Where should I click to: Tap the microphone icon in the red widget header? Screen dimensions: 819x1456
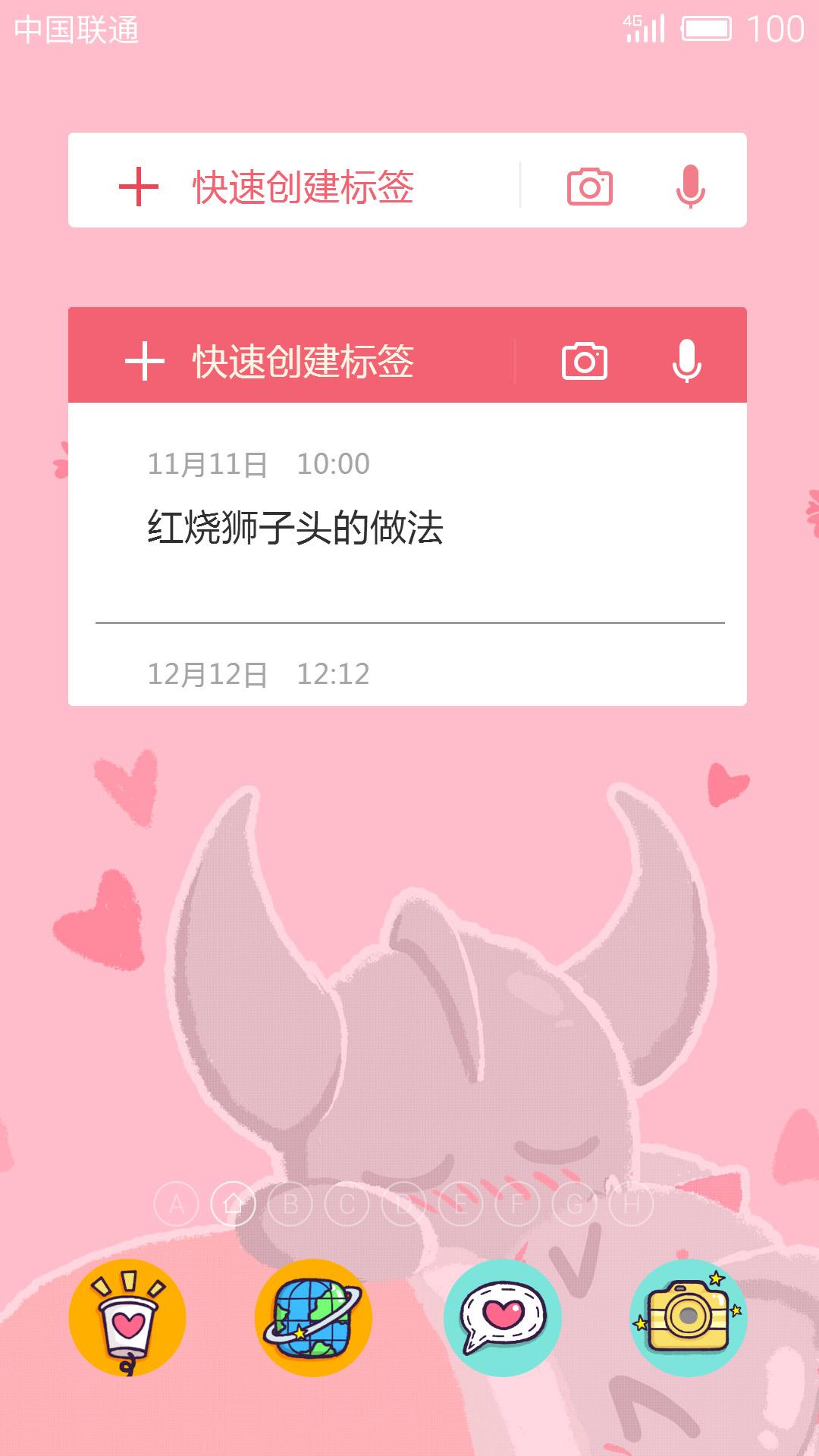coord(686,361)
